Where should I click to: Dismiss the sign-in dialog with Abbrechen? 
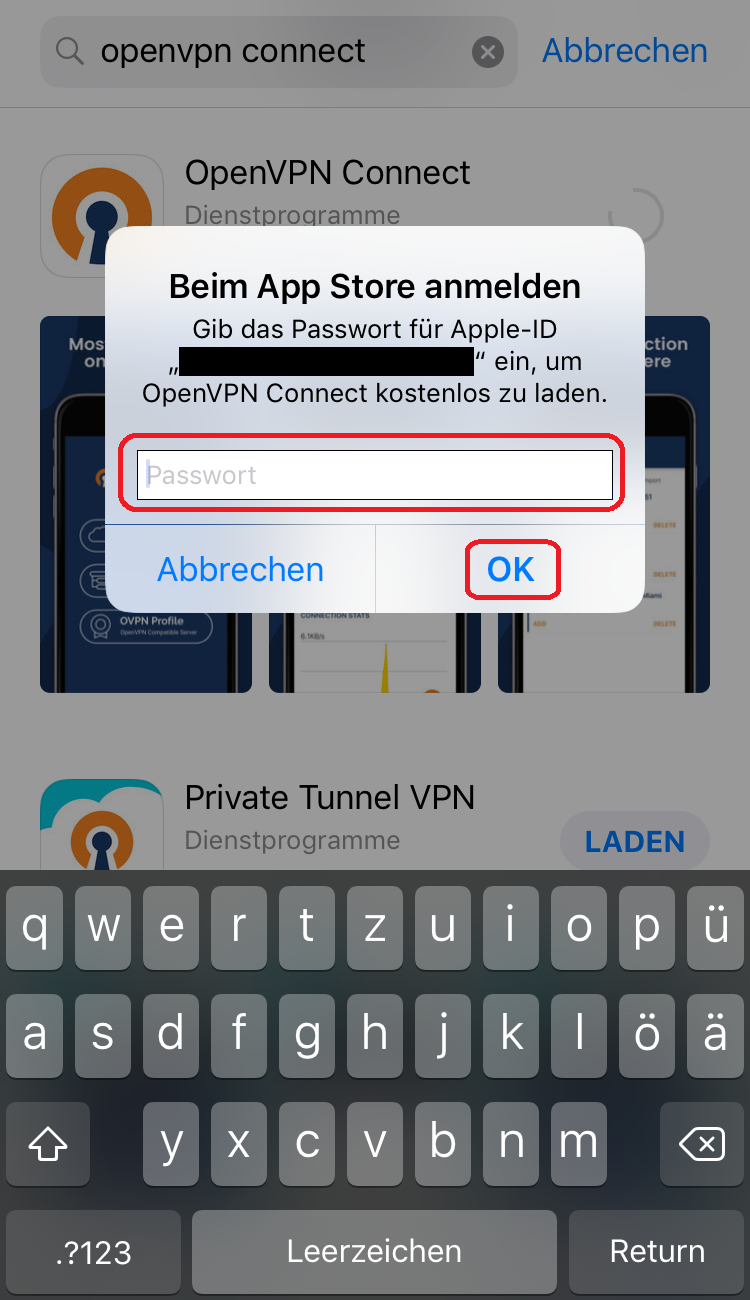(240, 569)
